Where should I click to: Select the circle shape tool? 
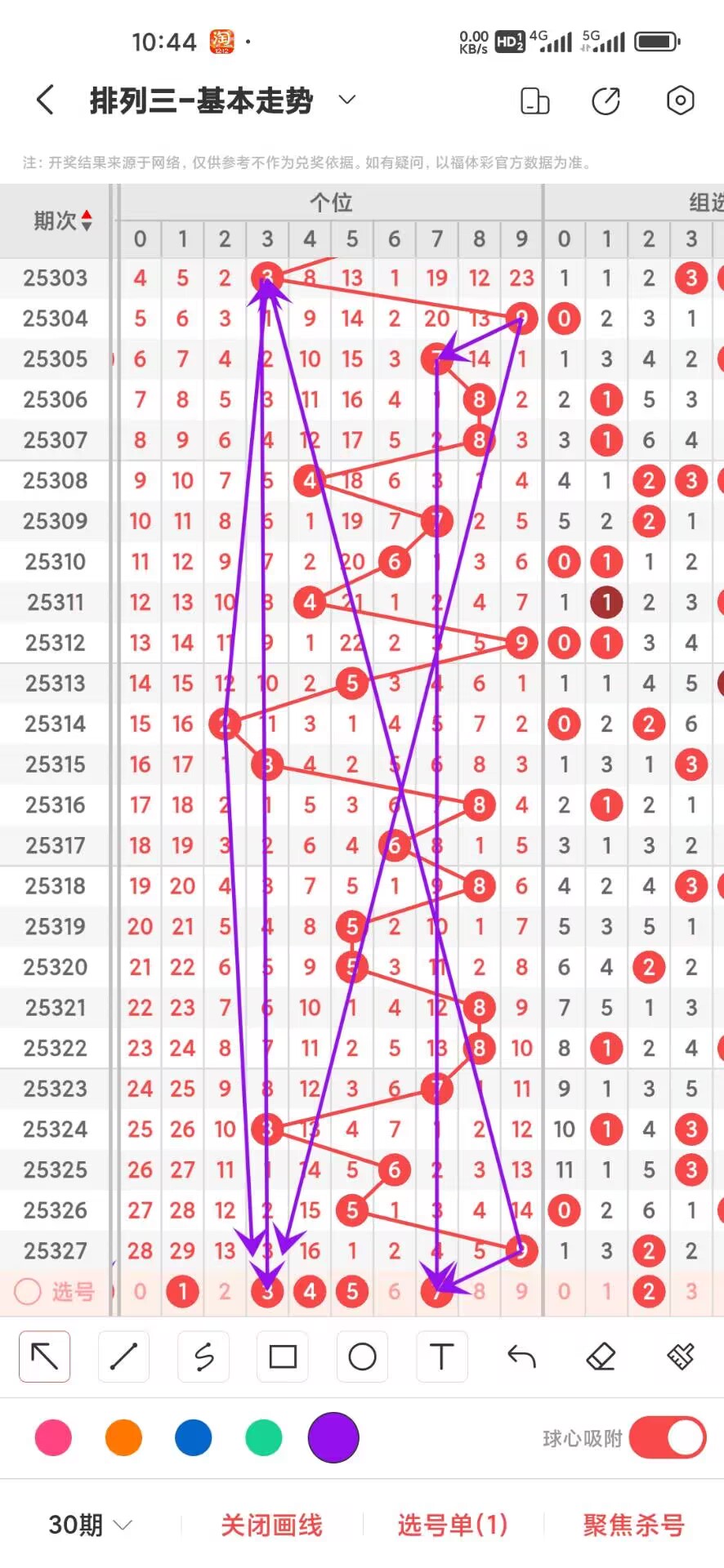[x=362, y=1356]
